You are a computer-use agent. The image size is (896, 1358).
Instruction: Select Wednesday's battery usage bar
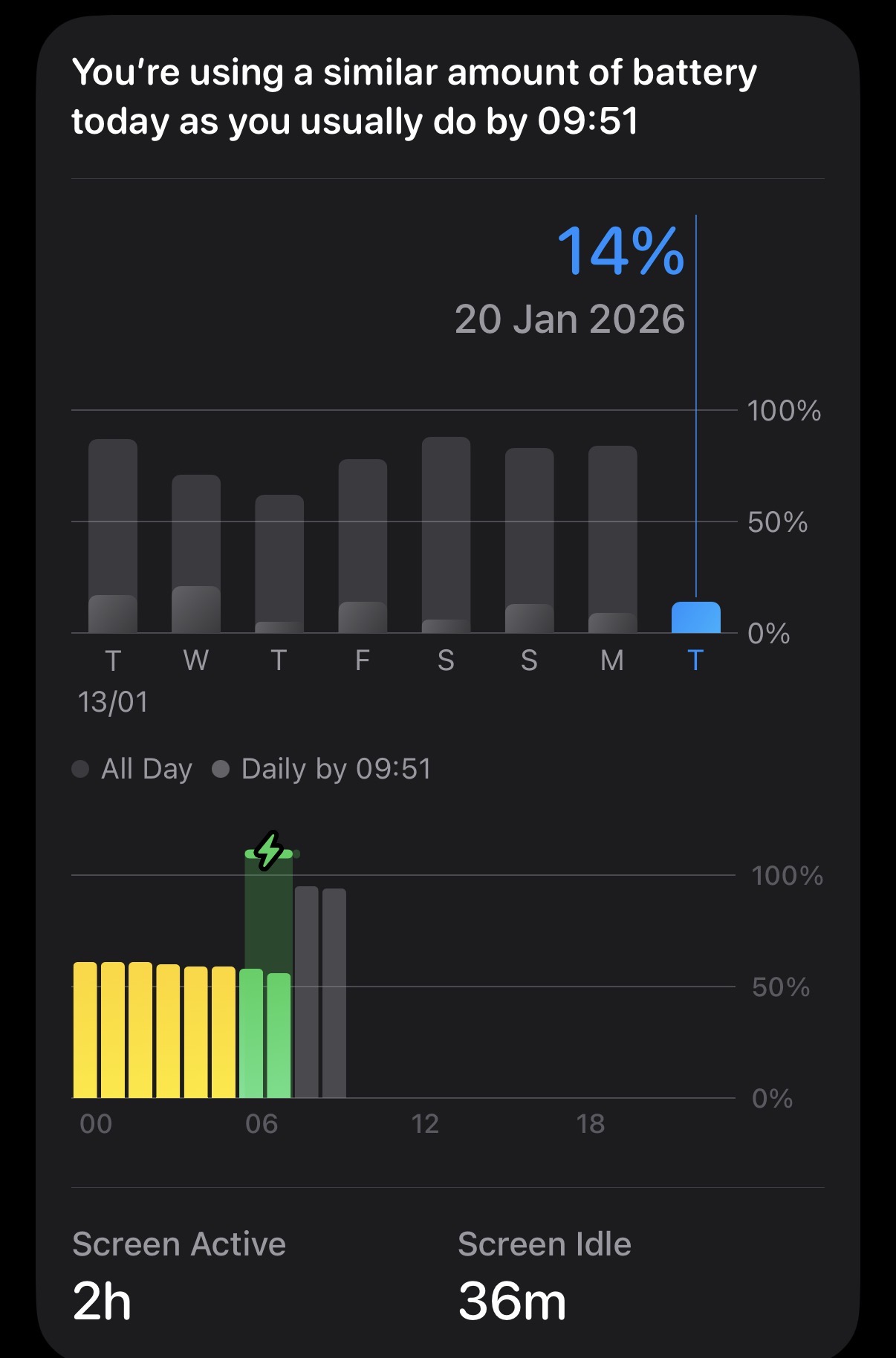click(196, 554)
